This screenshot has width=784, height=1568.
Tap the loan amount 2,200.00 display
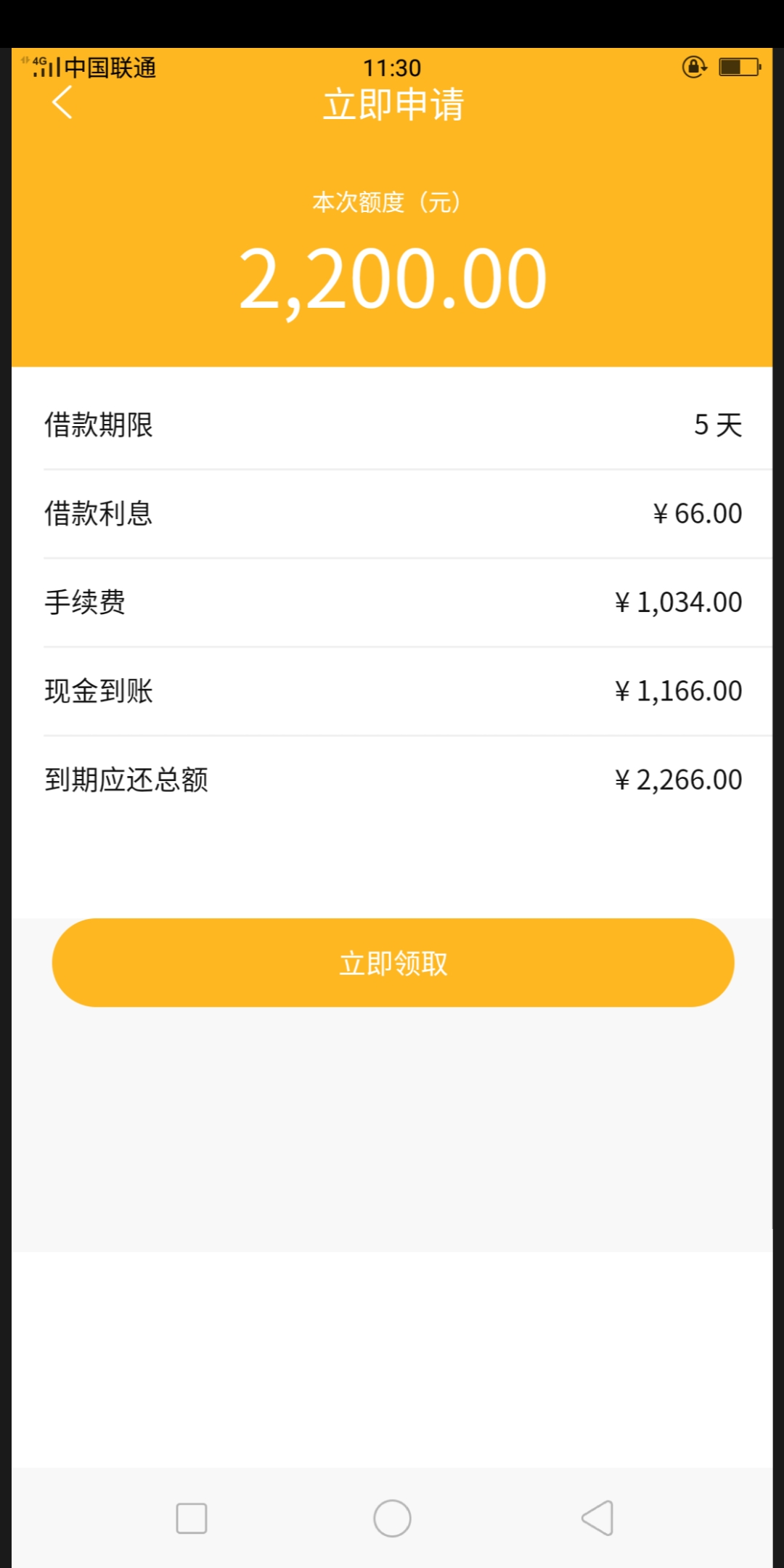(x=392, y=279)
